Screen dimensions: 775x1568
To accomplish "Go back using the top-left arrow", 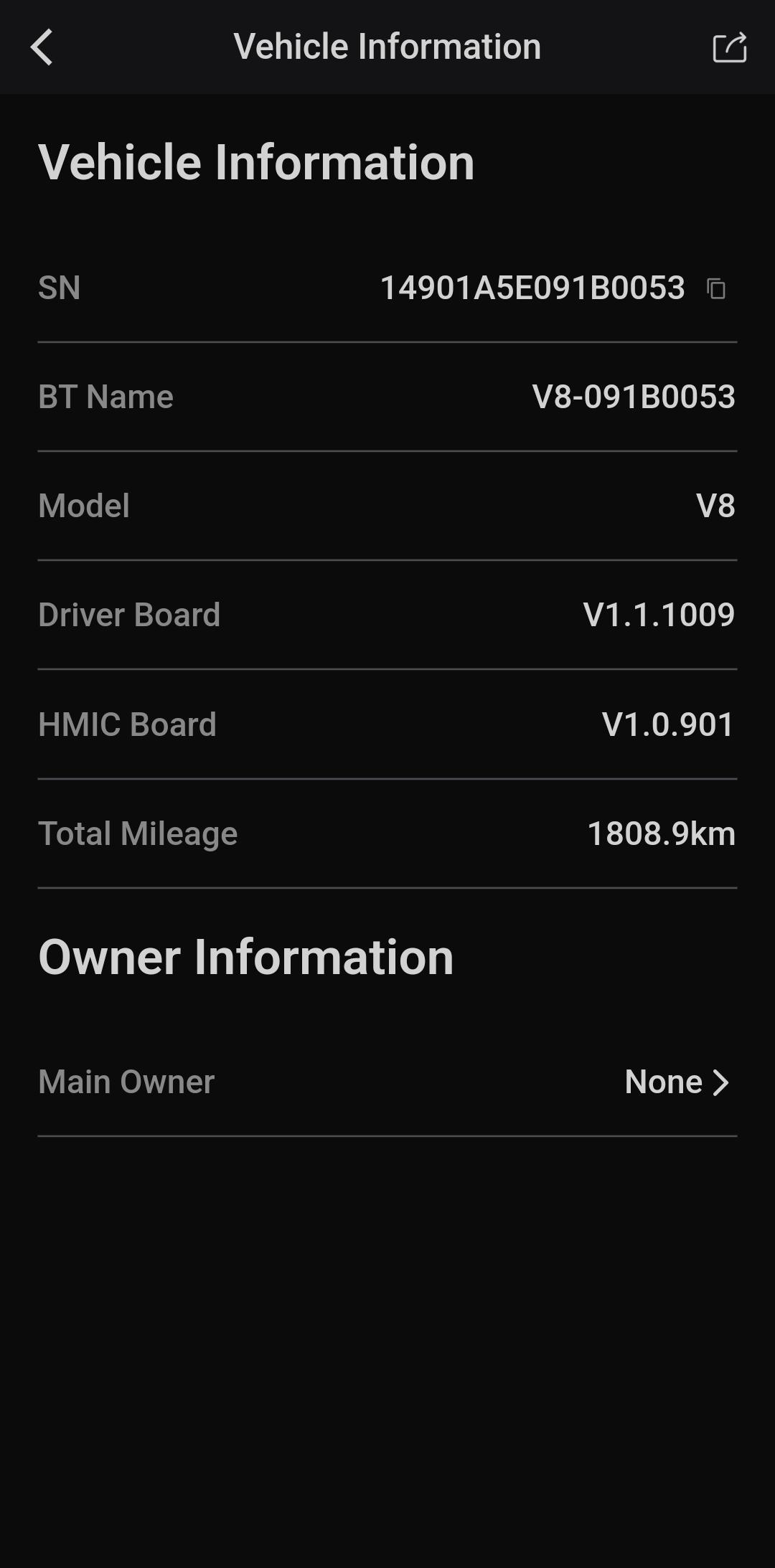I will 42,47.
